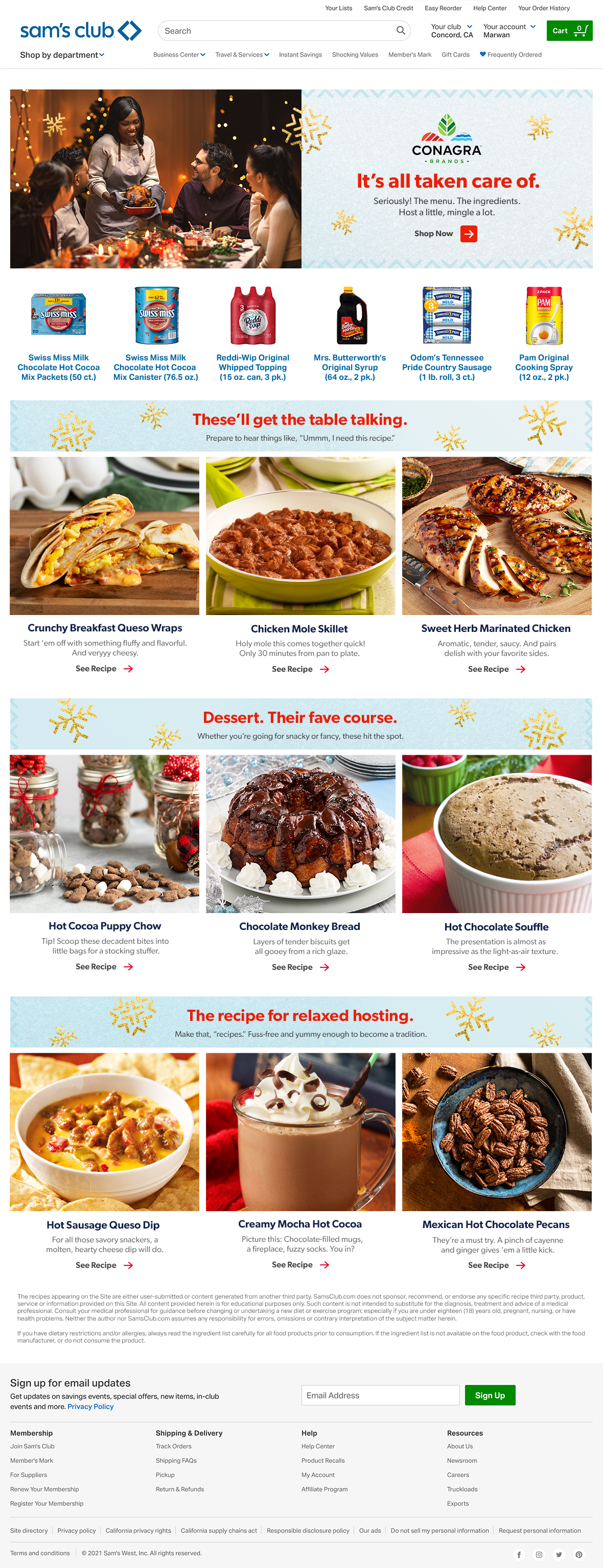Tap the Email Address field
603x1568 pixels.
380,1395
